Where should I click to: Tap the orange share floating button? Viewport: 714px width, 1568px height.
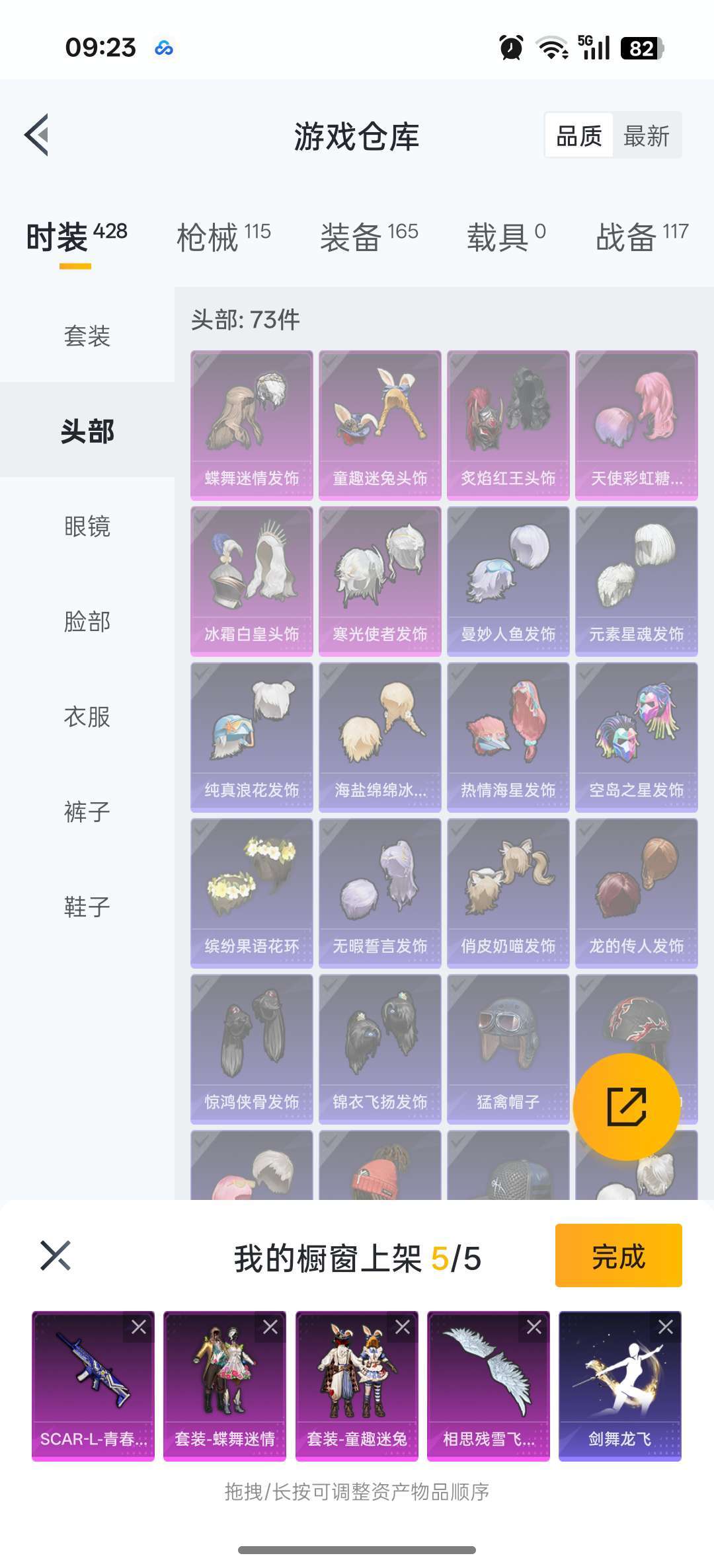pyautogui.click(x=626, y=1107)
